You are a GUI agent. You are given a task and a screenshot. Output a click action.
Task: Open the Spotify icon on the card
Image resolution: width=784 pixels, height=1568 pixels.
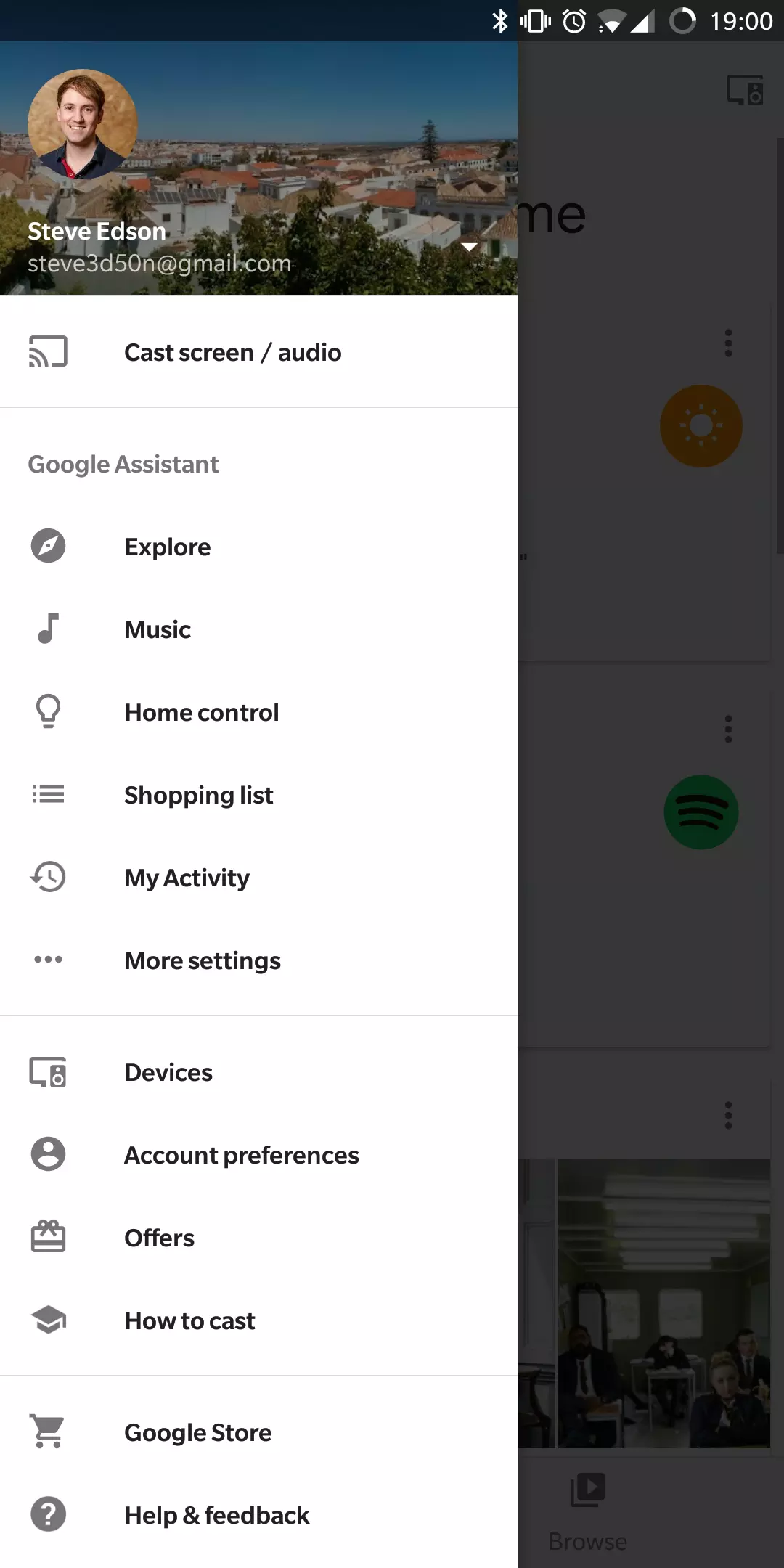[x=701, y=812]
